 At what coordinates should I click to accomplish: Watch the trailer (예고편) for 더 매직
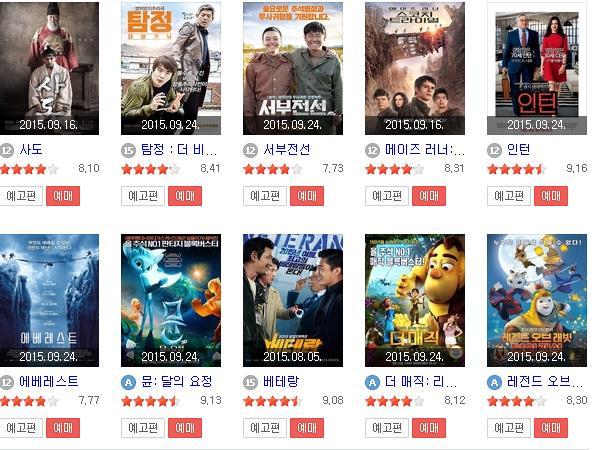tap(387, 427)
